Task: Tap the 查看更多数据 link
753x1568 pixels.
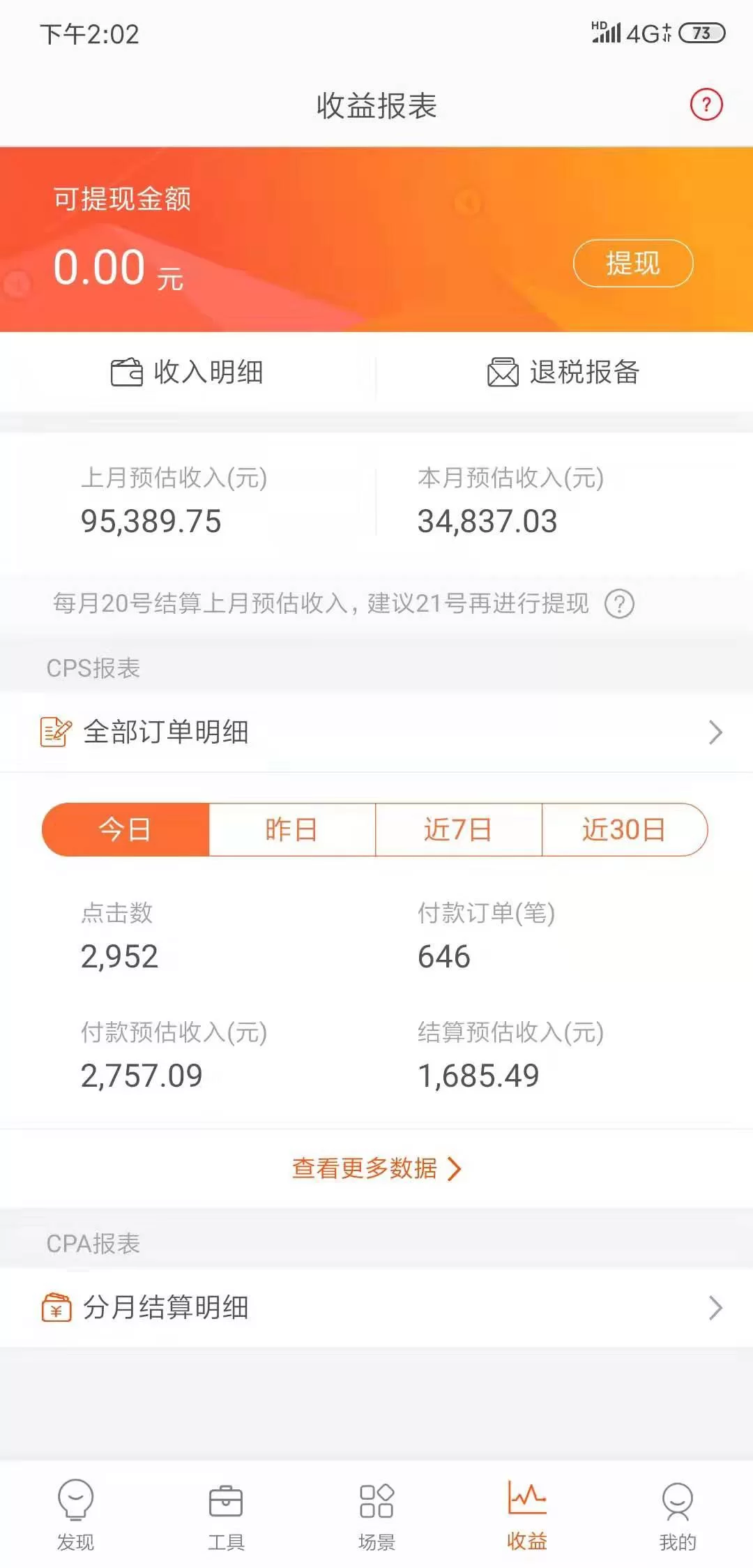Action: click(x=376, y=1168)
